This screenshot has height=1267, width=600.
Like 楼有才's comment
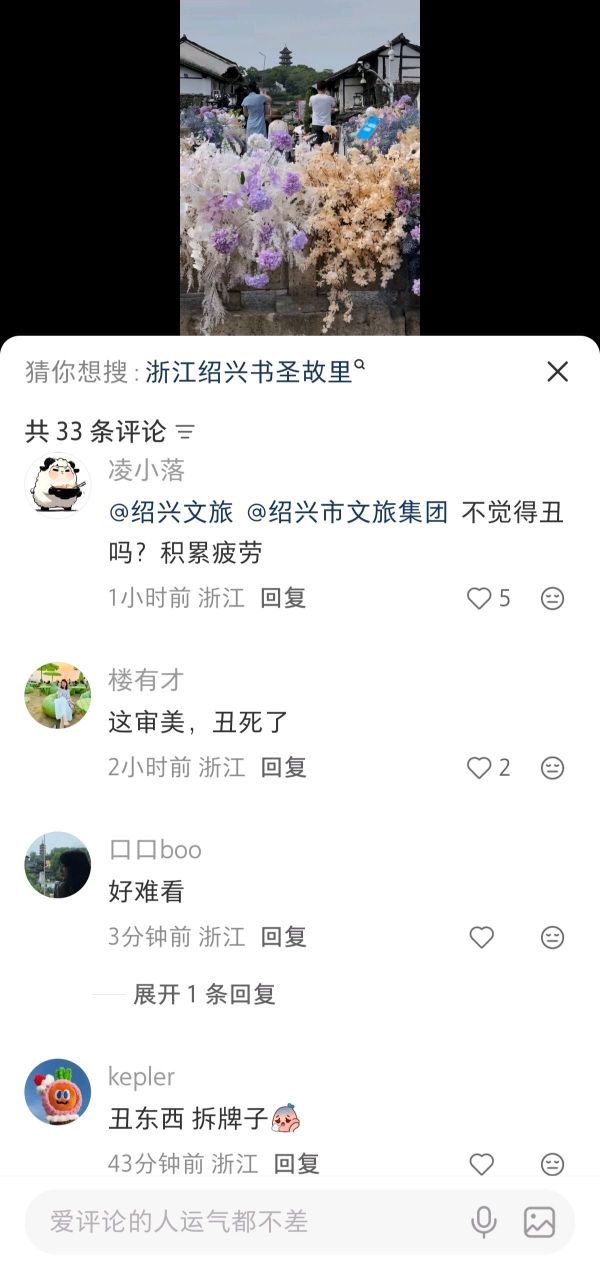[x=480, y=768]
